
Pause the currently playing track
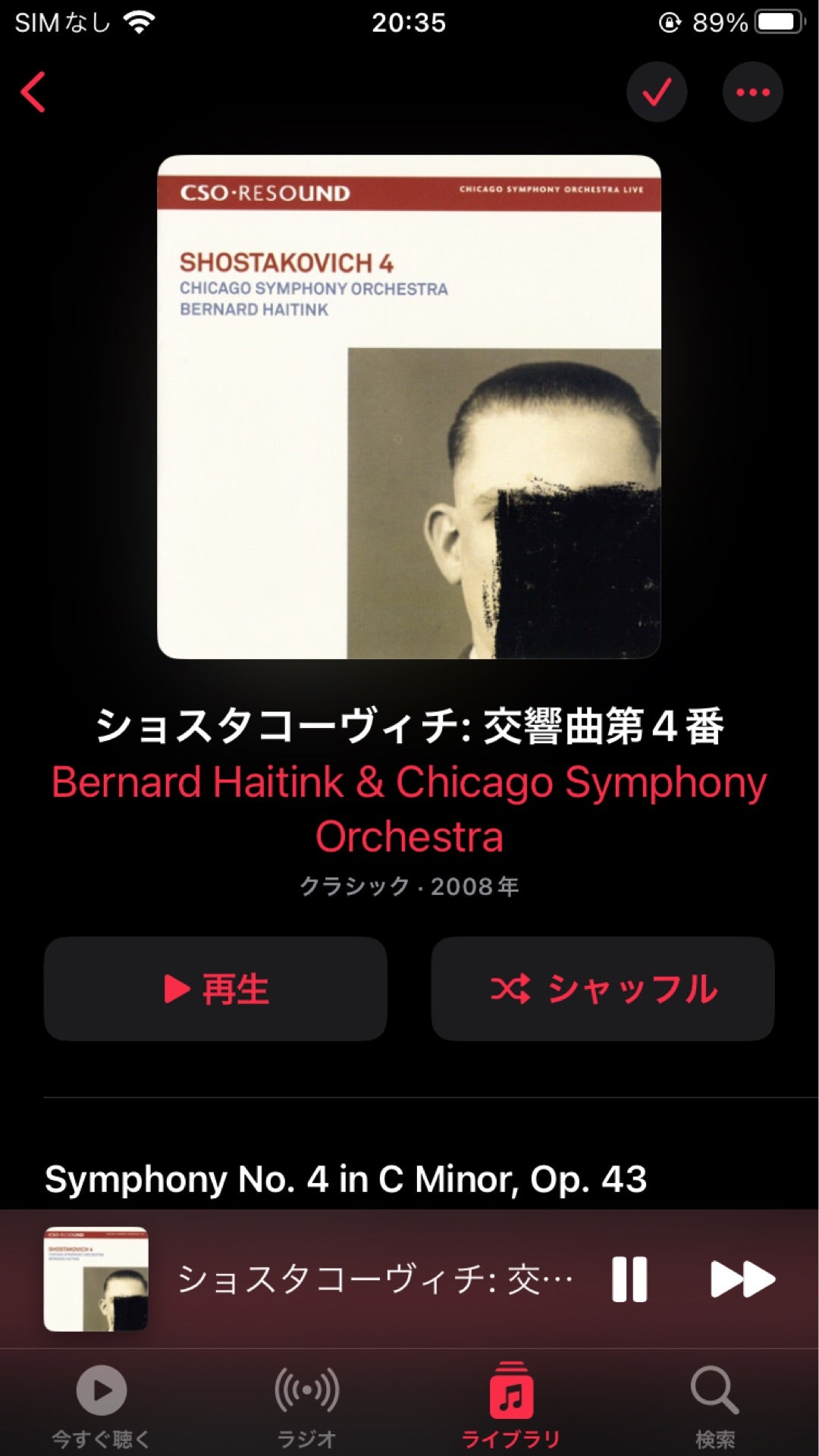point(629,1279)
